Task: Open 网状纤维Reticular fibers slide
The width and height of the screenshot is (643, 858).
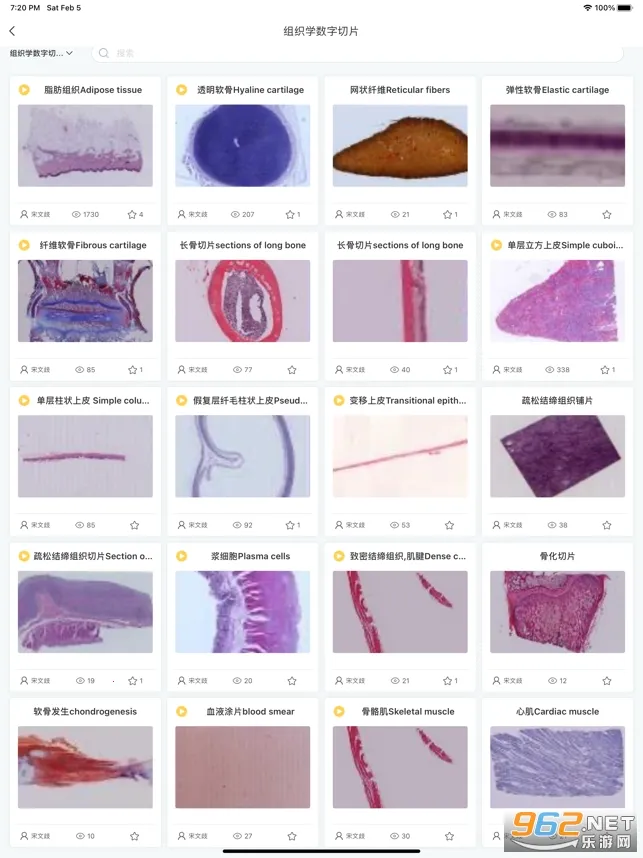Action: click(400, 146)
